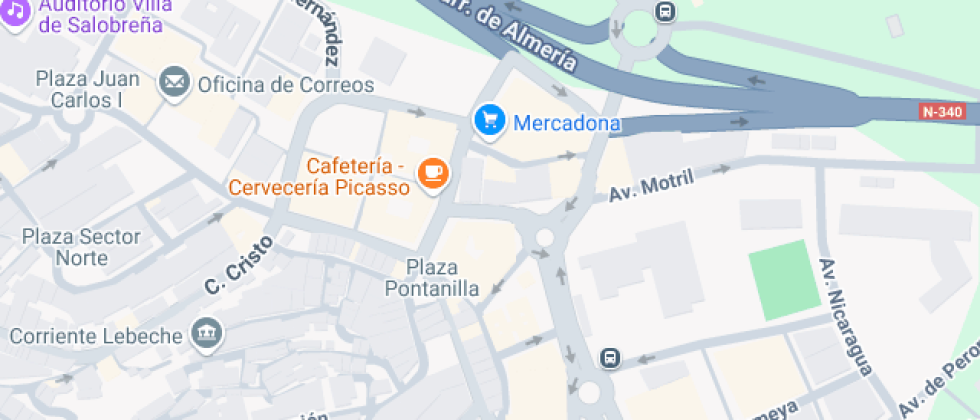Select the Cafetería - Cervecería Picasso marker

(434, 172)
